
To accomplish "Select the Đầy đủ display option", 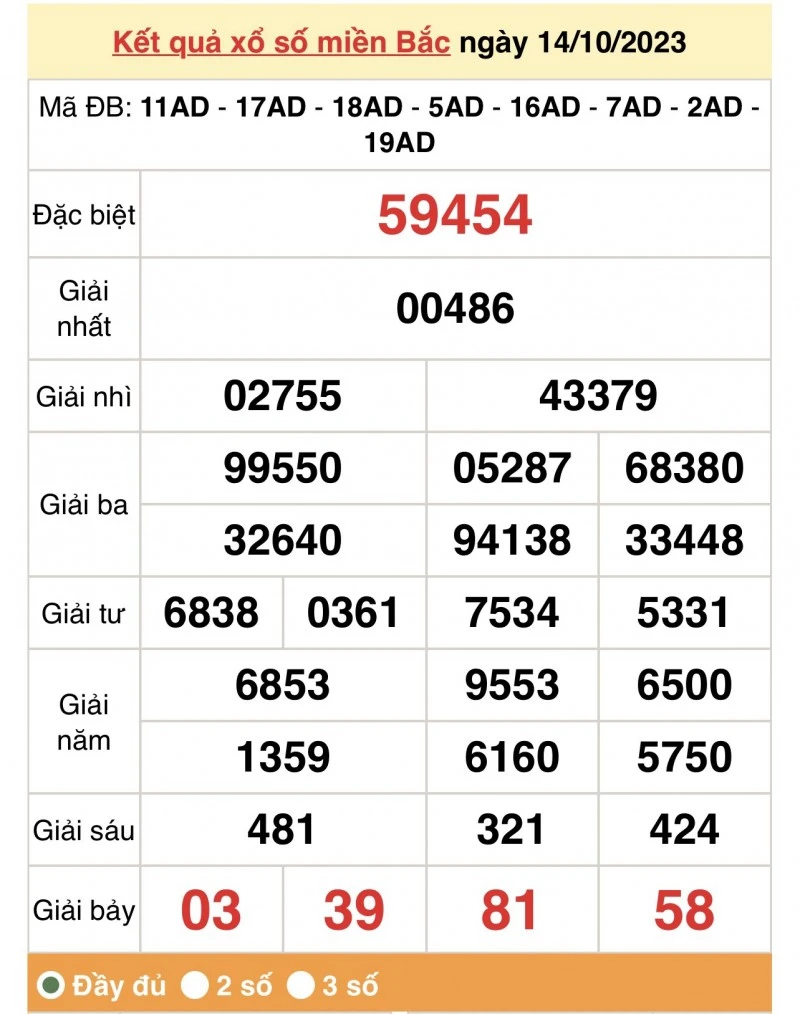I will pyautogui.click(x=50, y=986).
